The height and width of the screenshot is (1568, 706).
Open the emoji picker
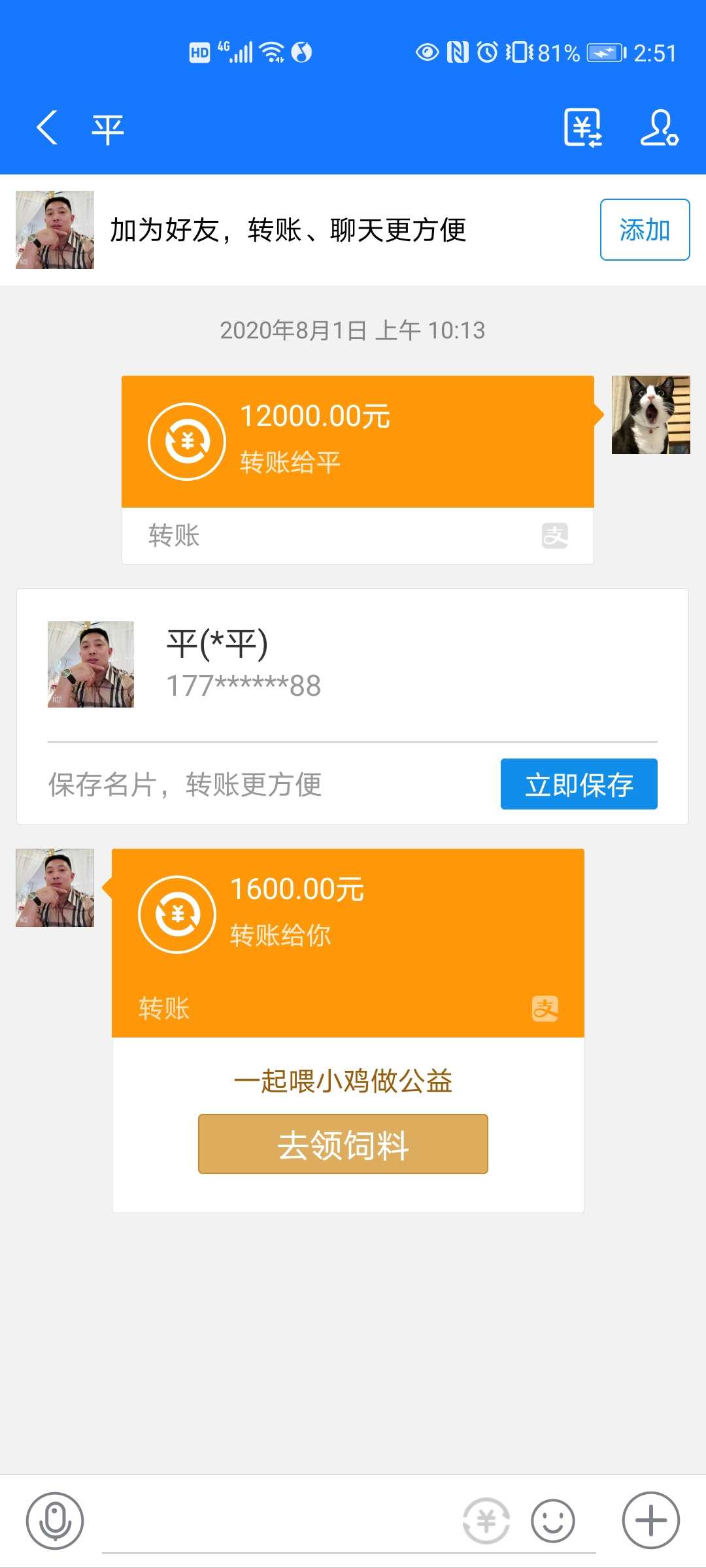[x=553, y=1521]
